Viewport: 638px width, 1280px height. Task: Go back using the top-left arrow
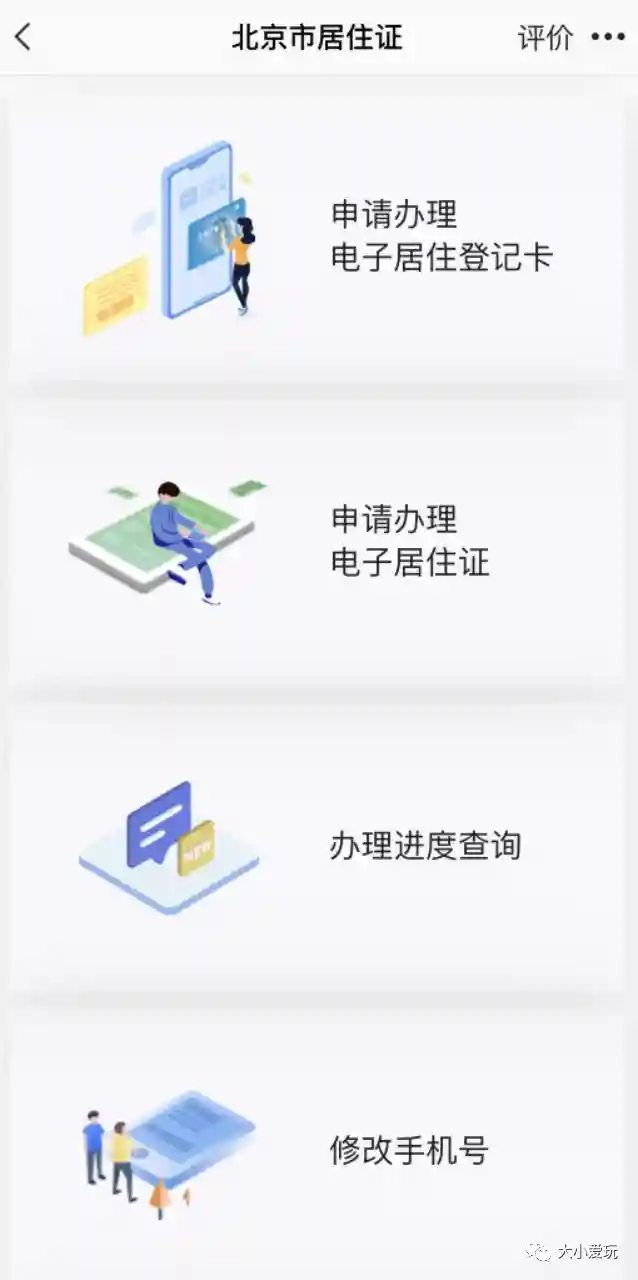coord(24,38)
